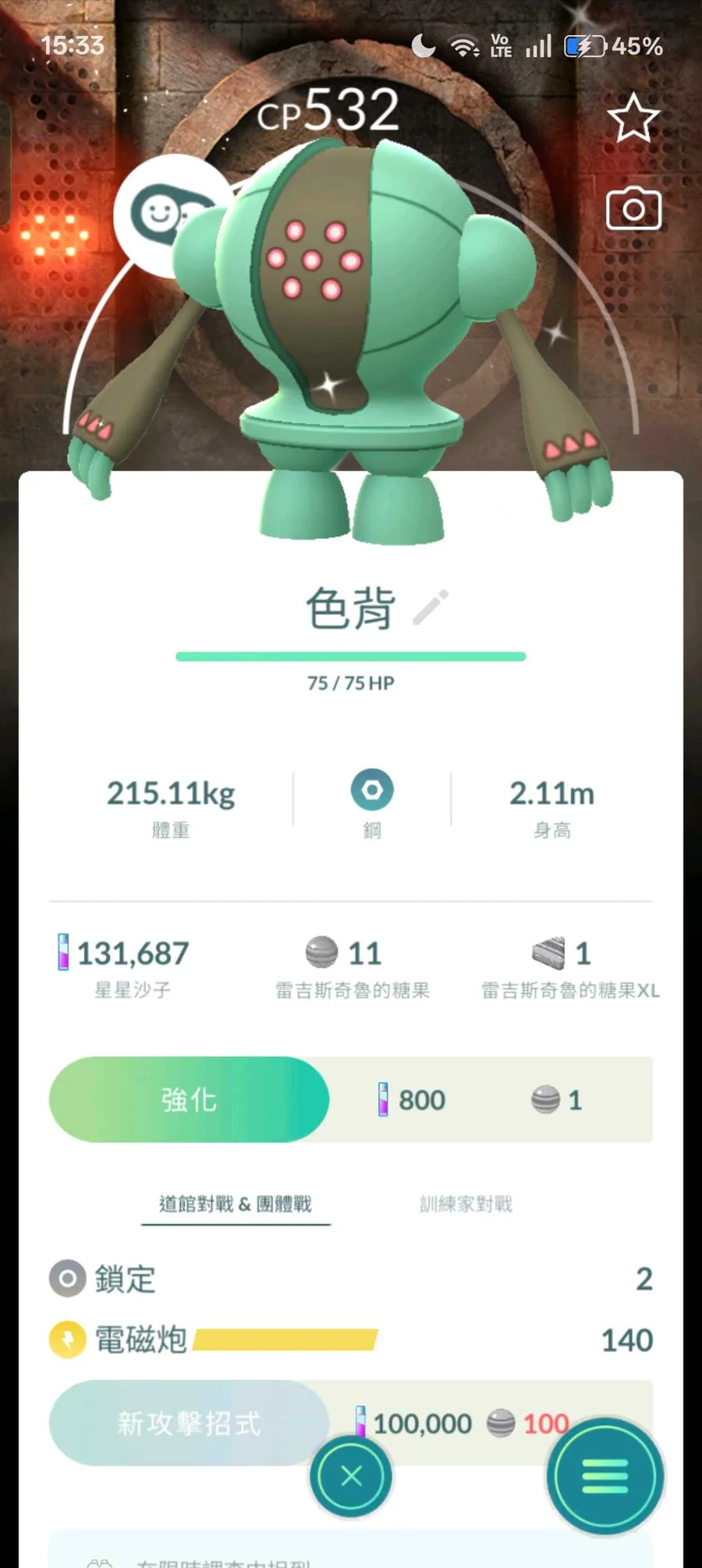Tap the steel type 鋼 icon

click(372, 790)
